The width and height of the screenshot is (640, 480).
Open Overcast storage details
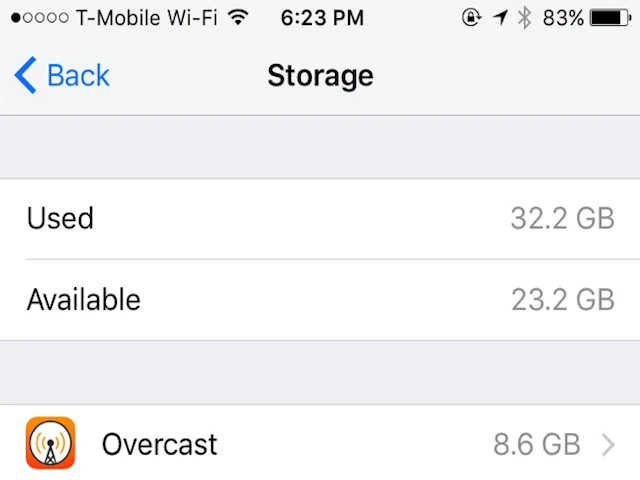coord(320,444)
